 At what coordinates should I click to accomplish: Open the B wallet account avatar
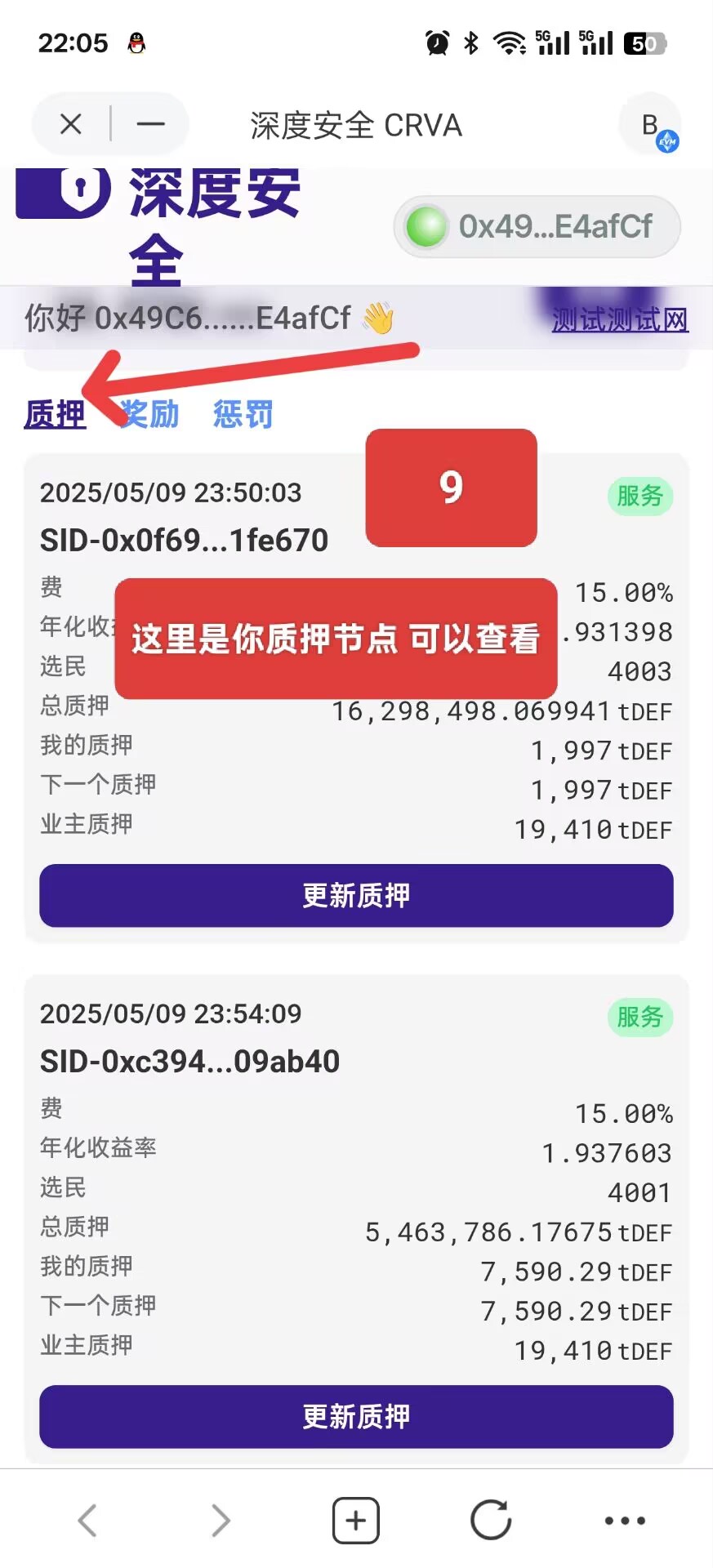coord(651,126)
